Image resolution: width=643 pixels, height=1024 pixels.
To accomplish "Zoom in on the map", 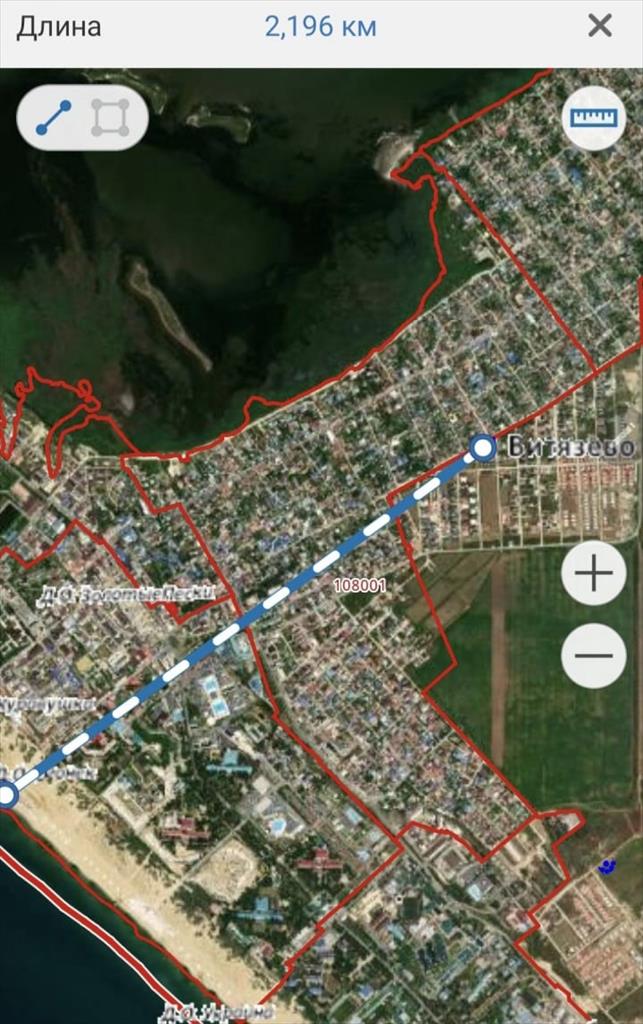I will tap(594, 575).
